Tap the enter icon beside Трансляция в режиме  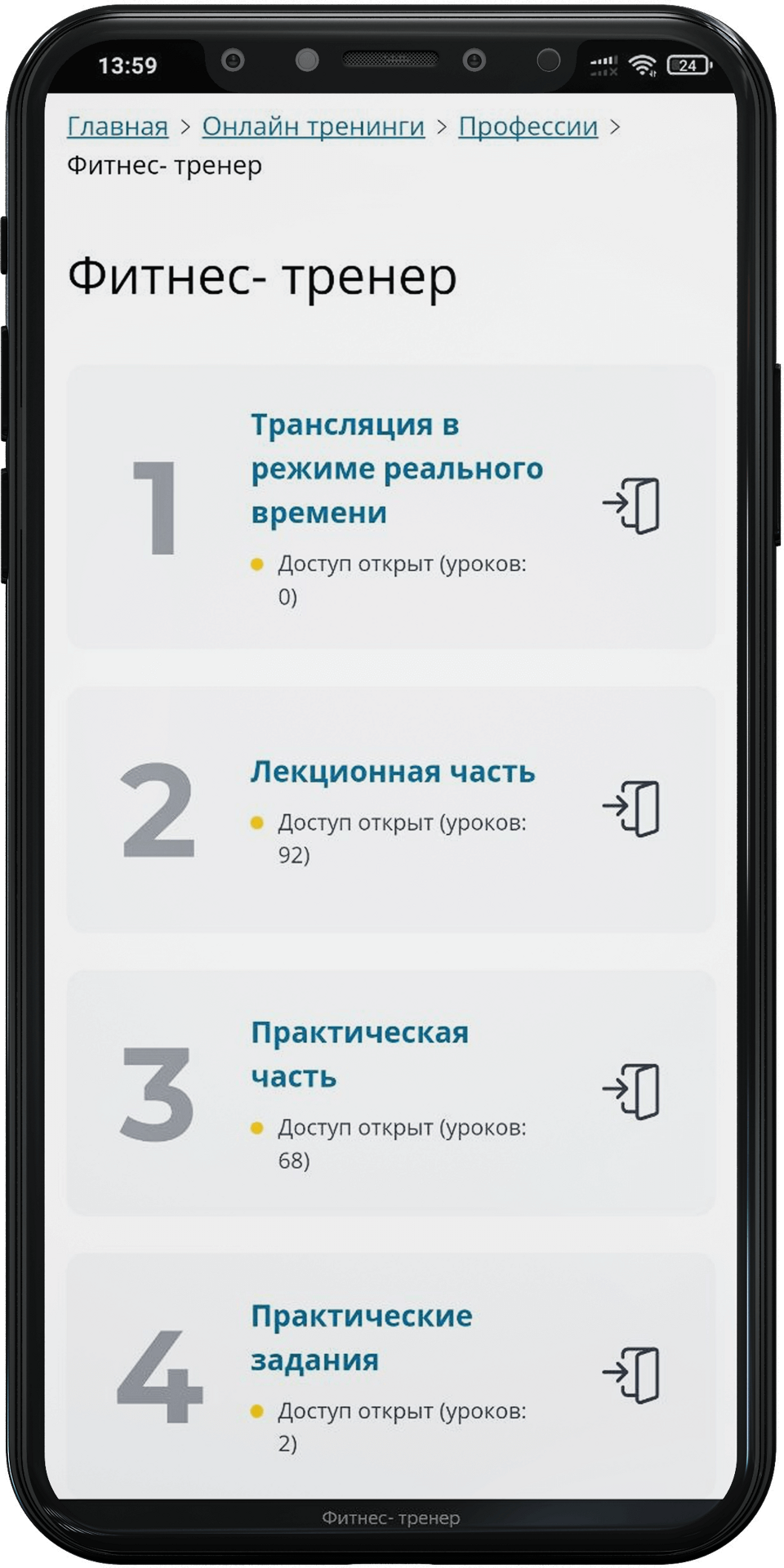click(x=631, y=506)
